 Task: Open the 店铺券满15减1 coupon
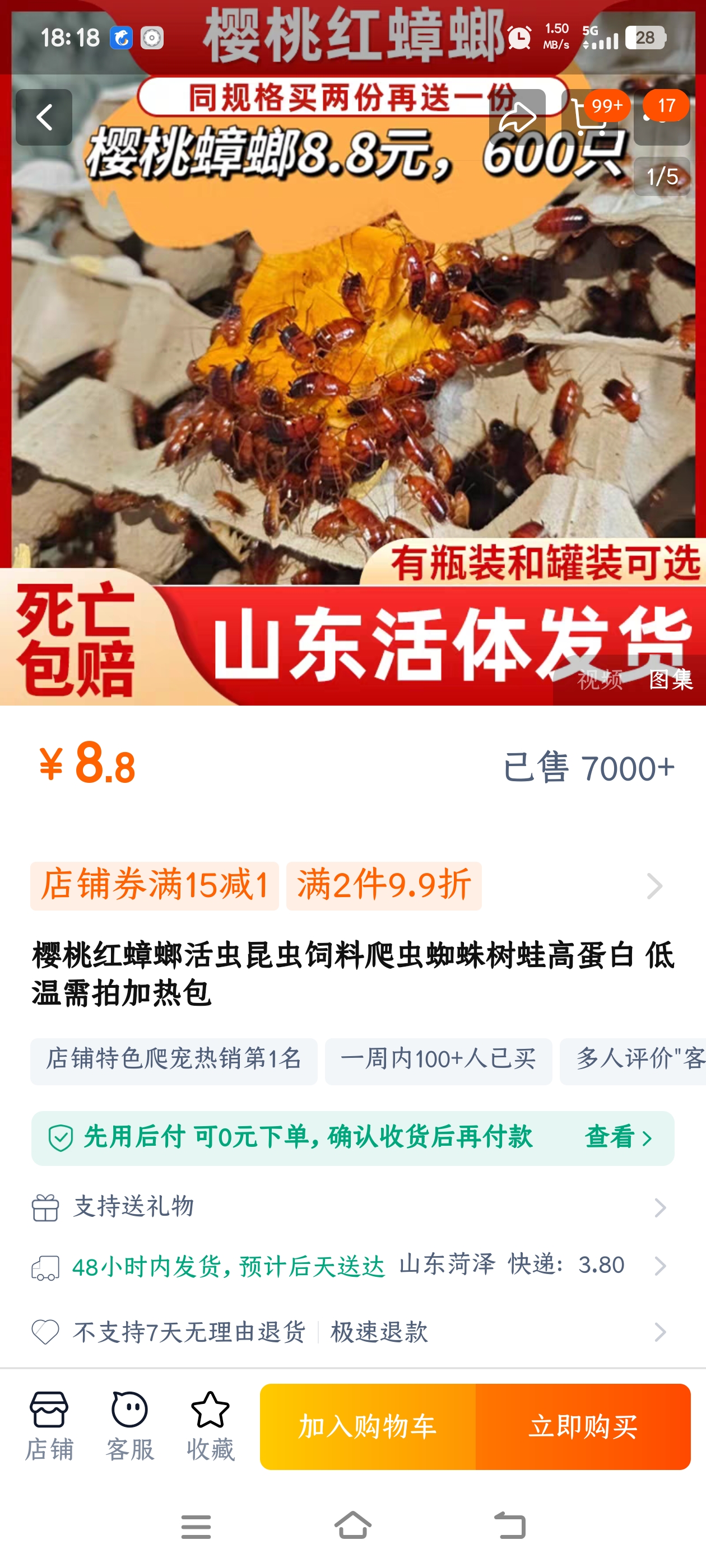155,886
